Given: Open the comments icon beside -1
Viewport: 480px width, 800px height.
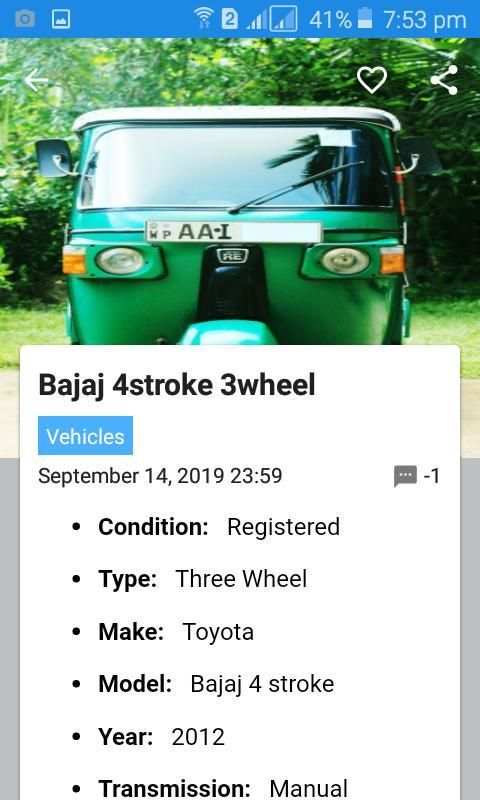Looking at the screenshot, I should tap(405, 477).
